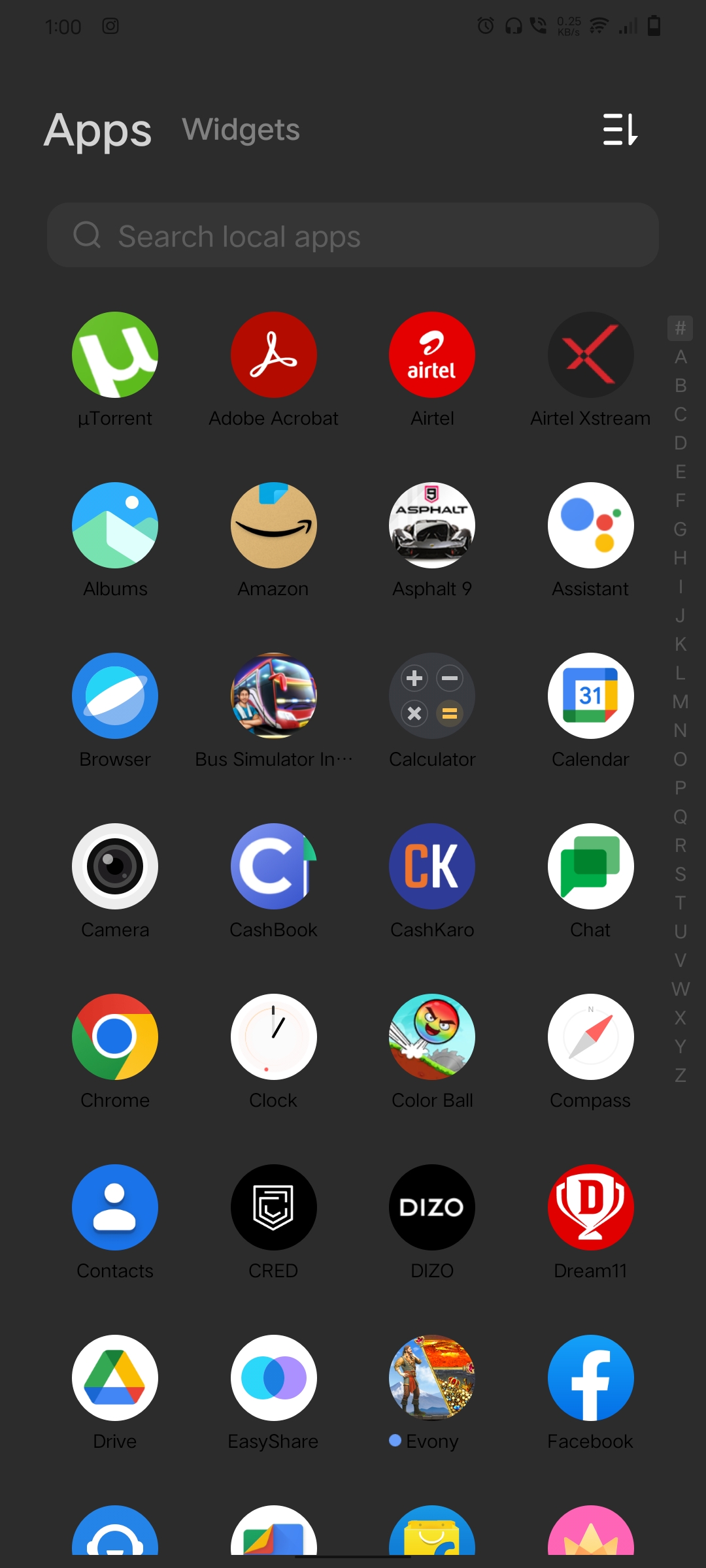Start the Asphalt 9 game
Image resolution: width=706 pixels, height=1568 pixels.
click(x=431, y=525)
